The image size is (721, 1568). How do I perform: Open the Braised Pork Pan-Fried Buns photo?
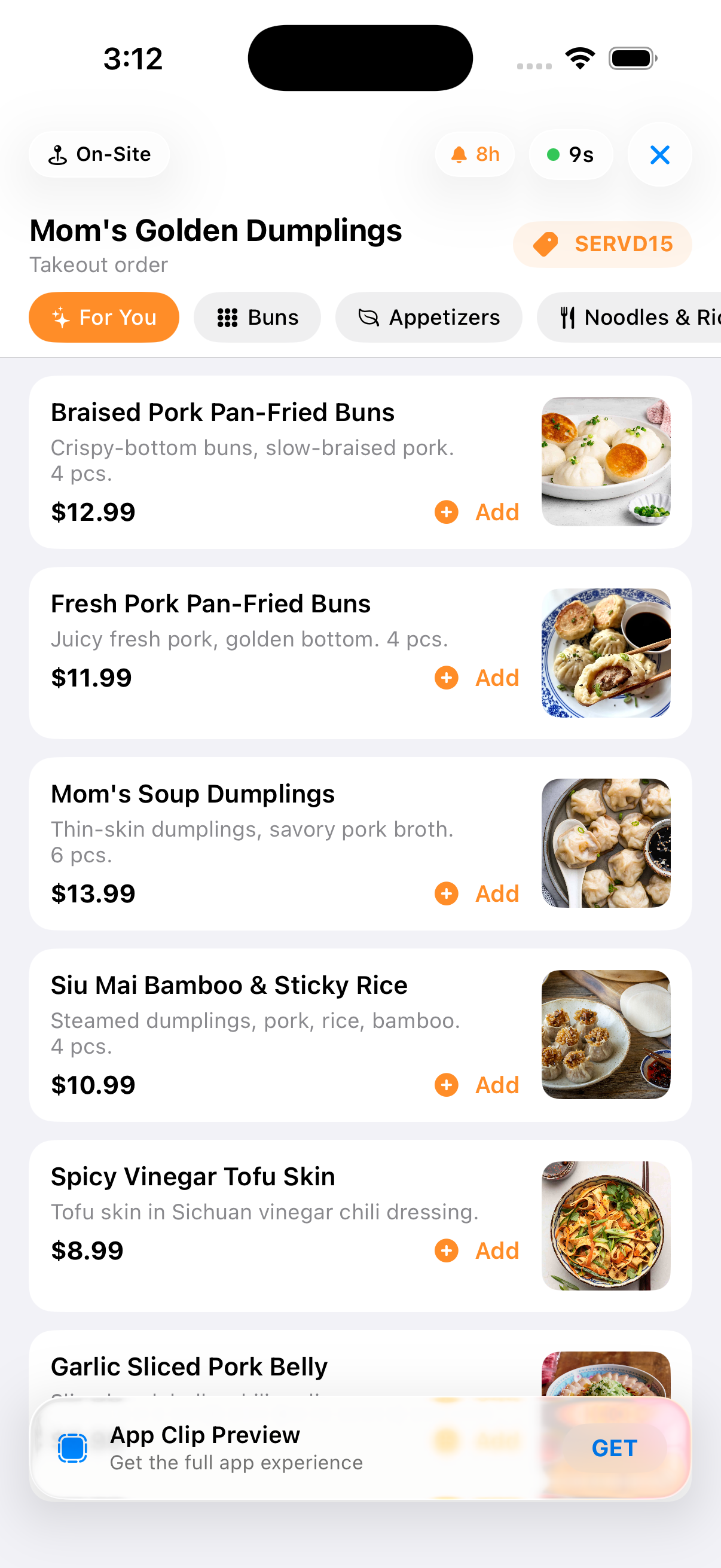606,462
